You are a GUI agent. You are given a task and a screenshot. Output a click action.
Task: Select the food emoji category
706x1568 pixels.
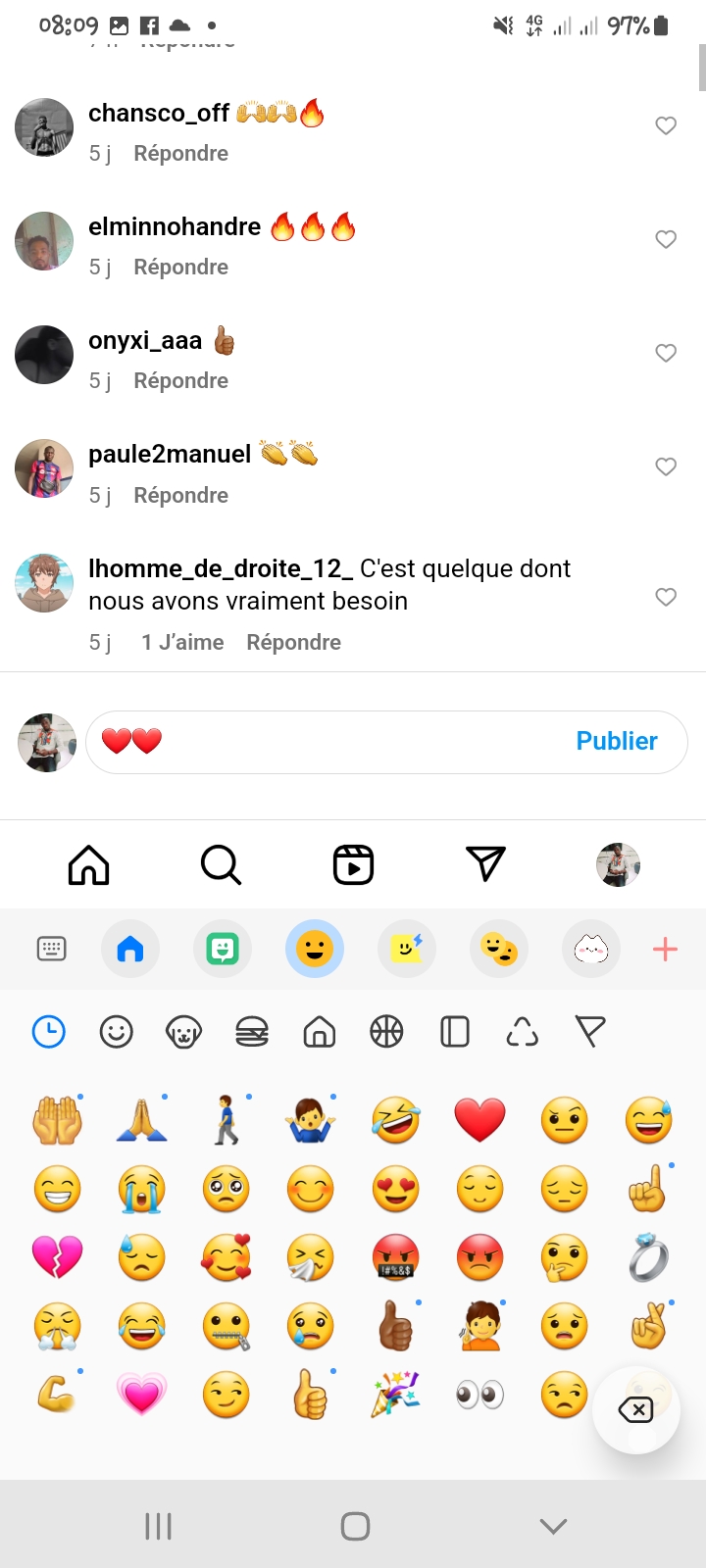(x=252, y=1032)
